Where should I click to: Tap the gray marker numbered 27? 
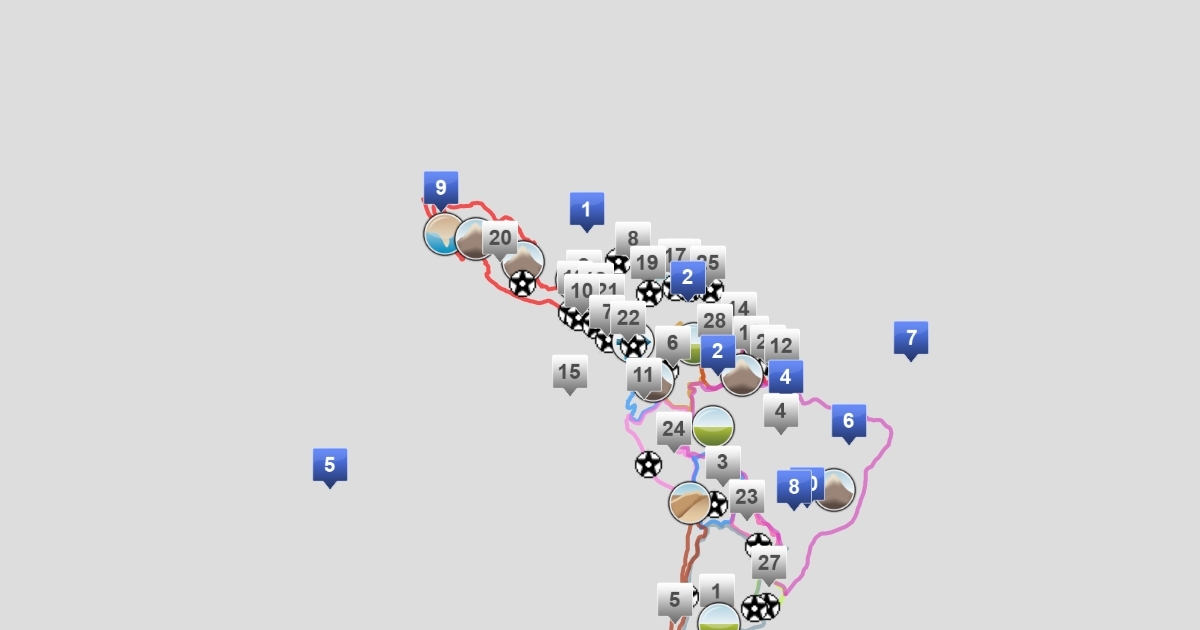(768, 563)
